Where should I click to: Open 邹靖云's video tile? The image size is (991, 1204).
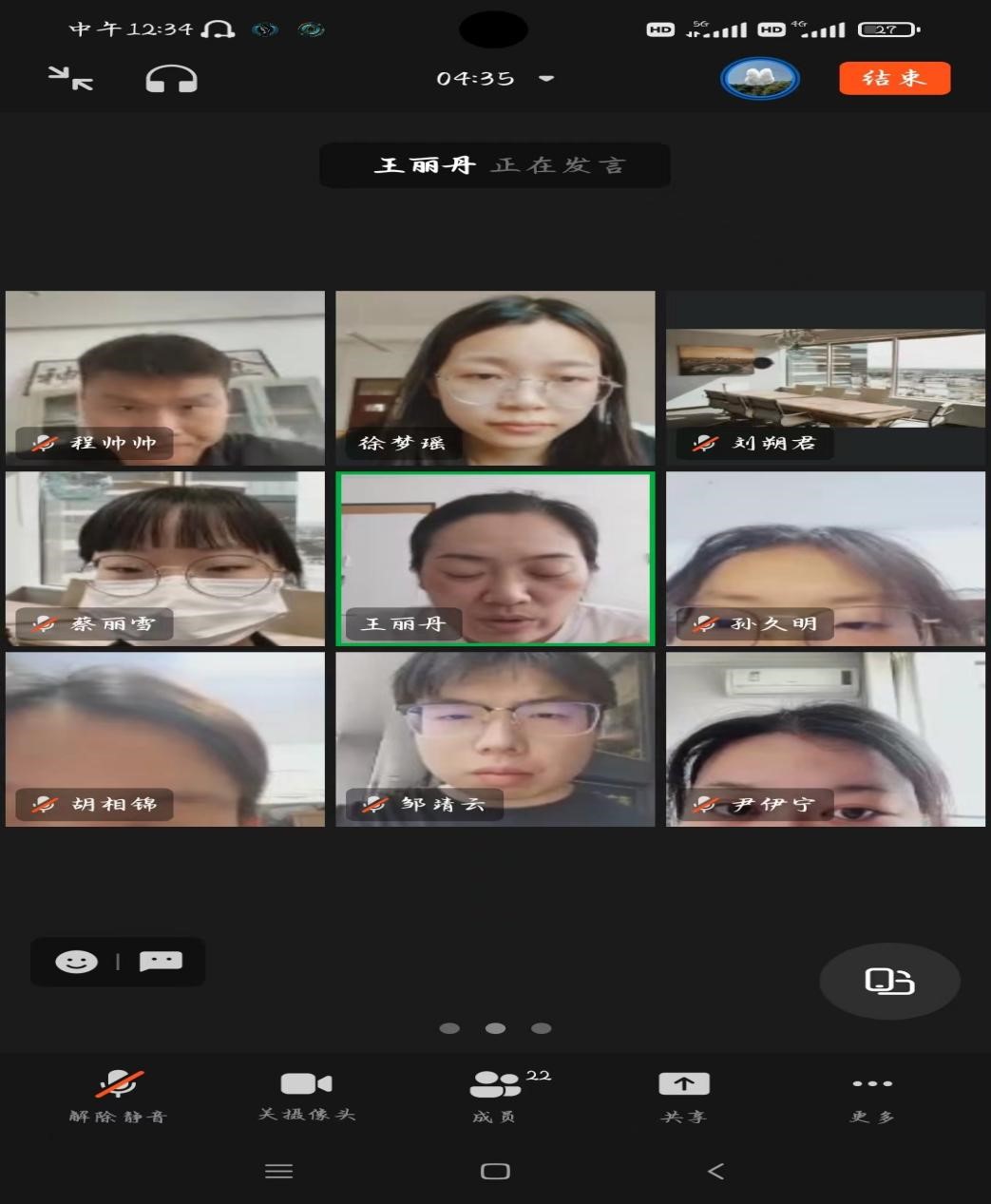pos(495,738)
